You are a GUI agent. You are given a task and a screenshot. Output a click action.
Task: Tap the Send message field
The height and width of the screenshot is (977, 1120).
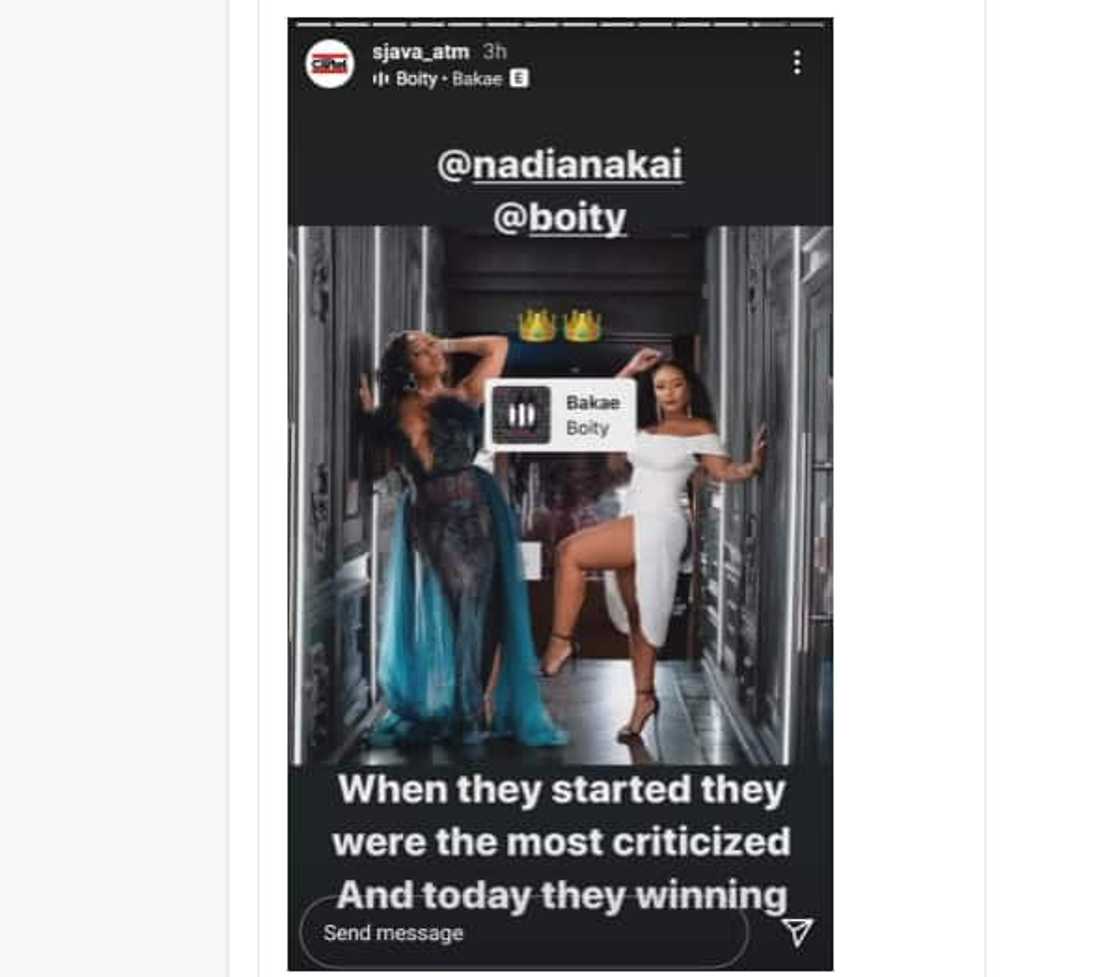(x=523, y=932)
